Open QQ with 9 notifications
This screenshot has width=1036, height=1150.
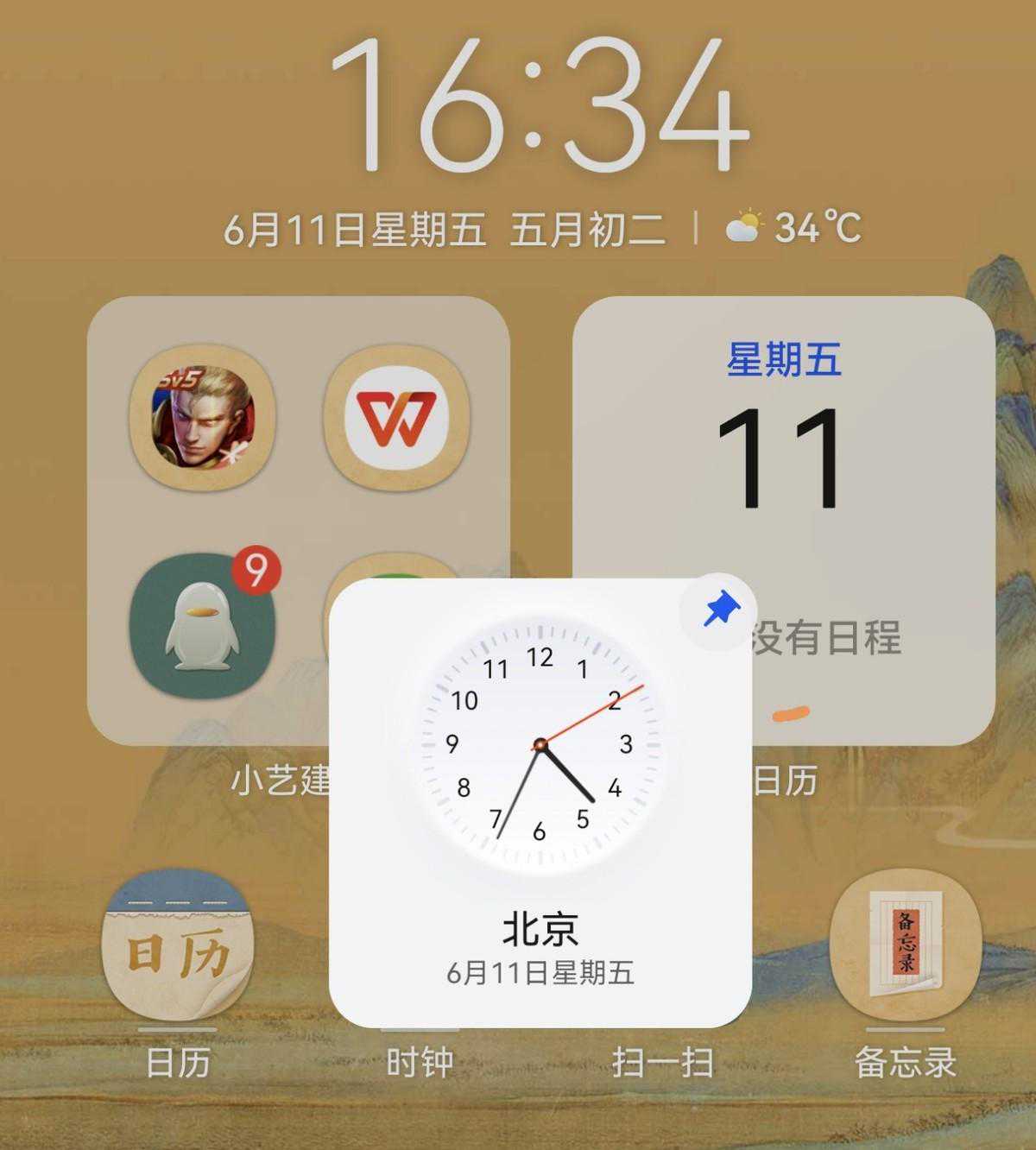[202, 624]
